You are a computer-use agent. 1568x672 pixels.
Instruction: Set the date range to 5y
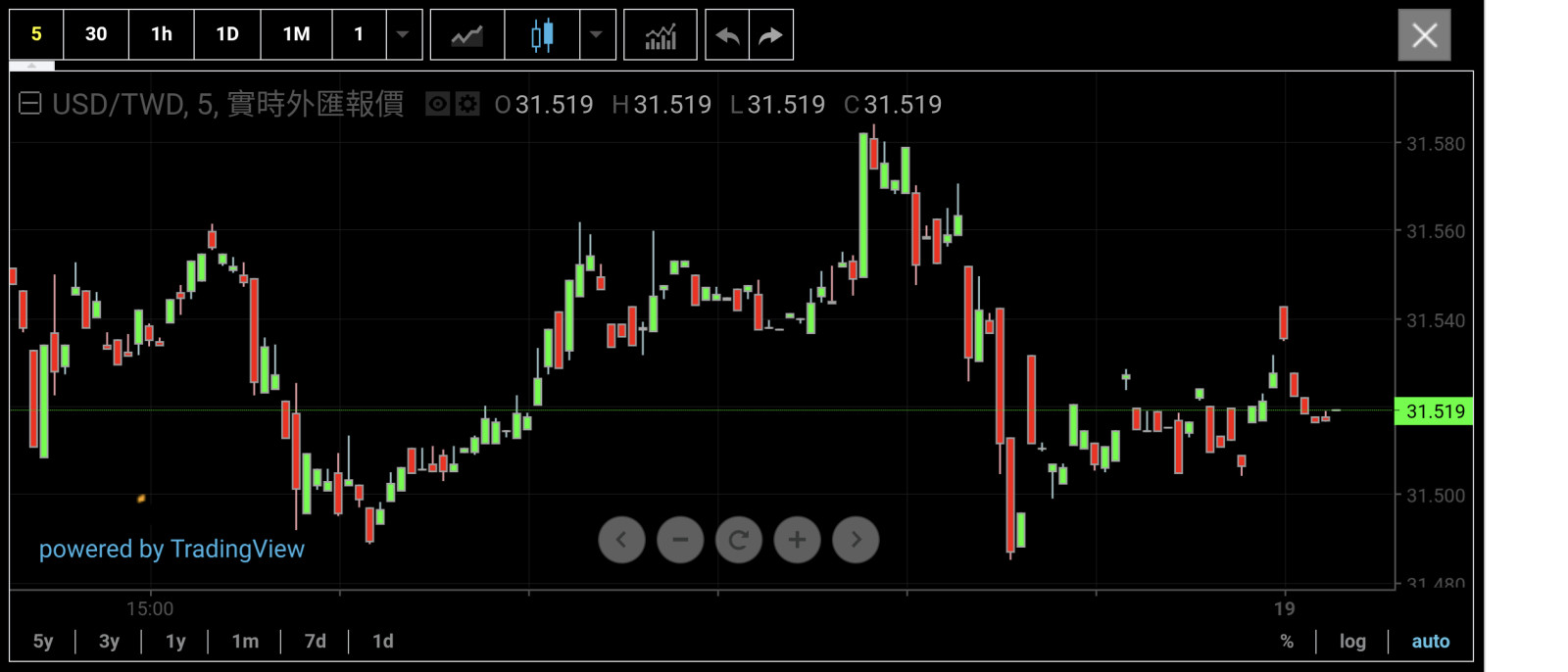[43, 642]
